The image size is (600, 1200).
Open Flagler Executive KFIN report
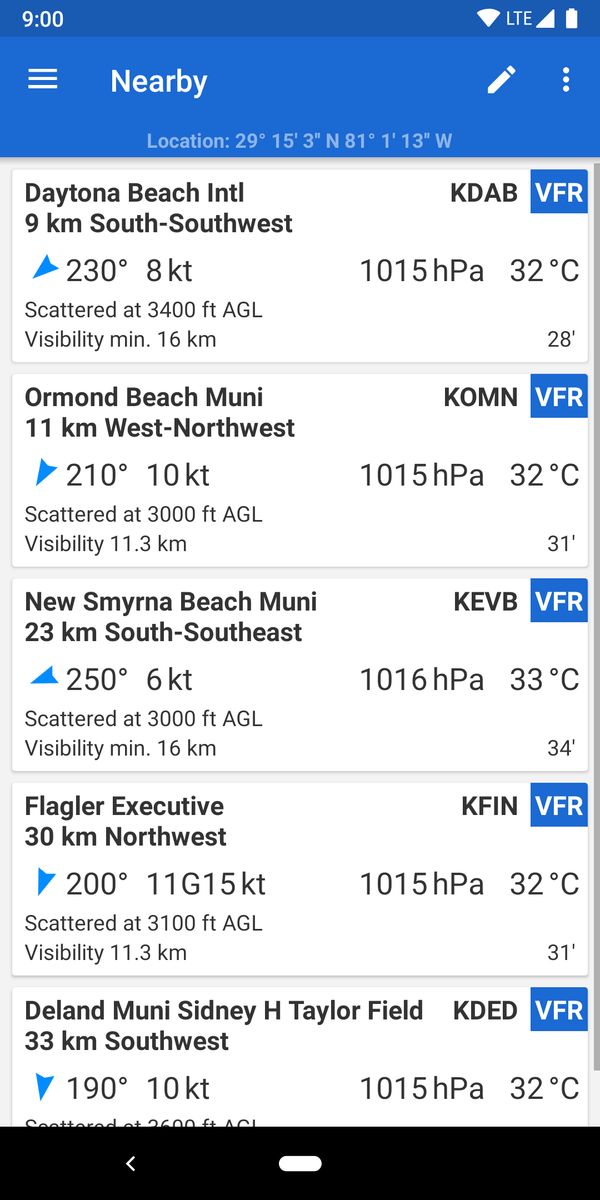pos(300,878)
